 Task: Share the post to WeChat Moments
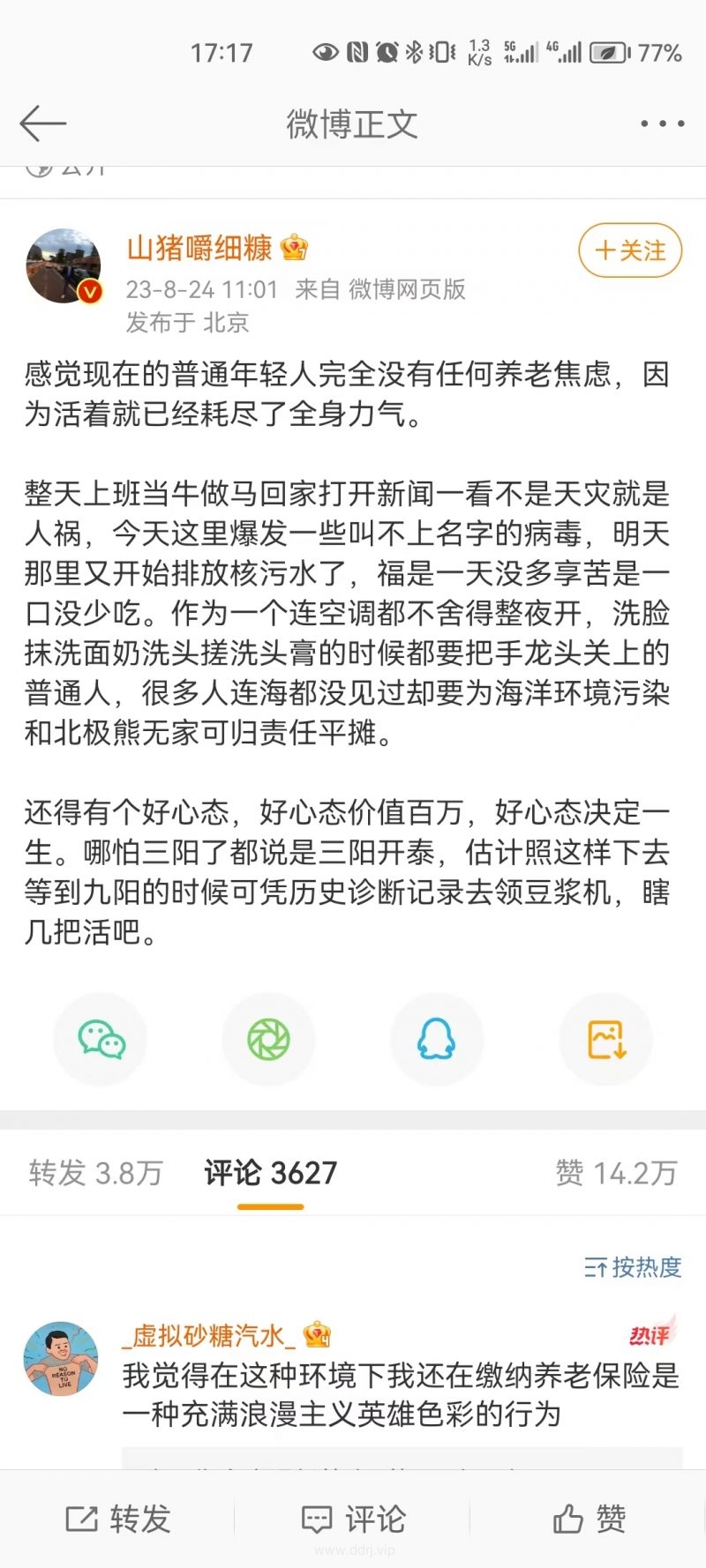click(268, 1039)
